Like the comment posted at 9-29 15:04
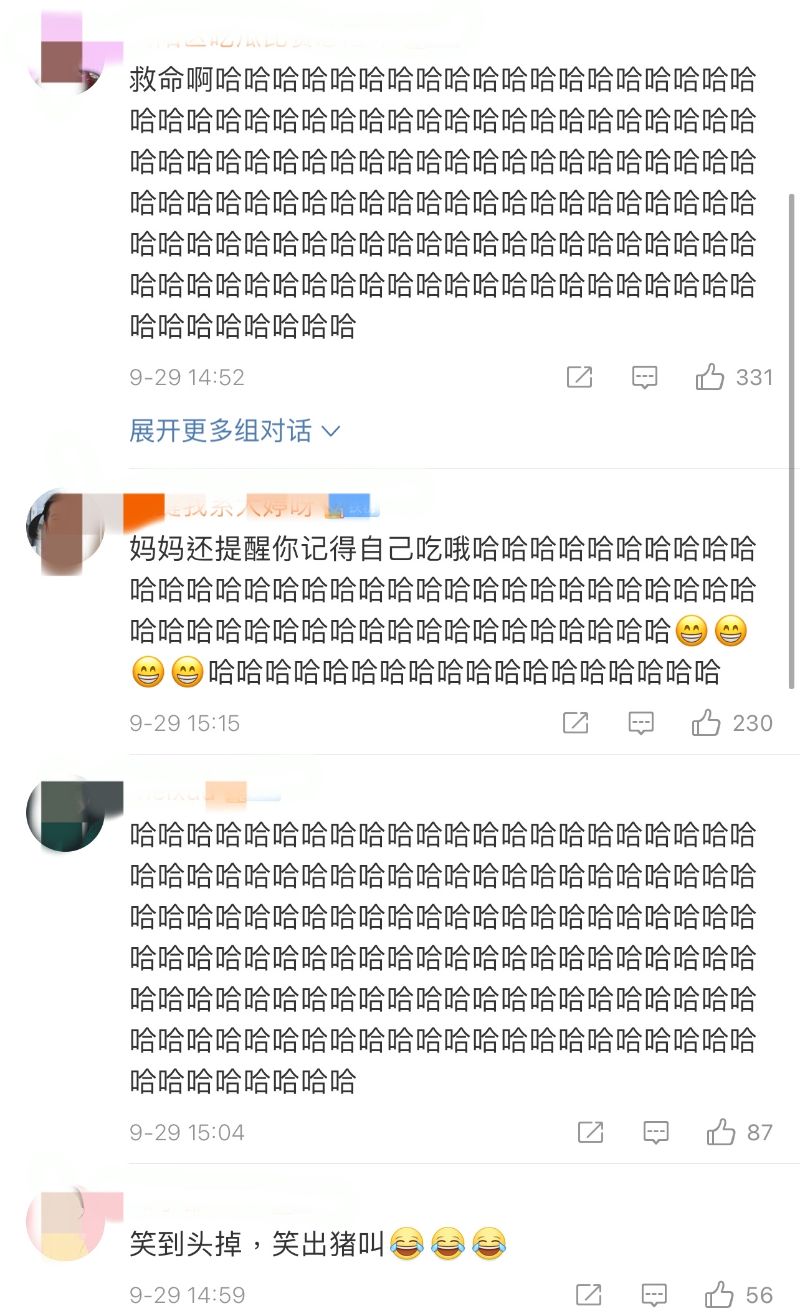The width and height of the screenshot is (800, 1316). (721, 1132)
